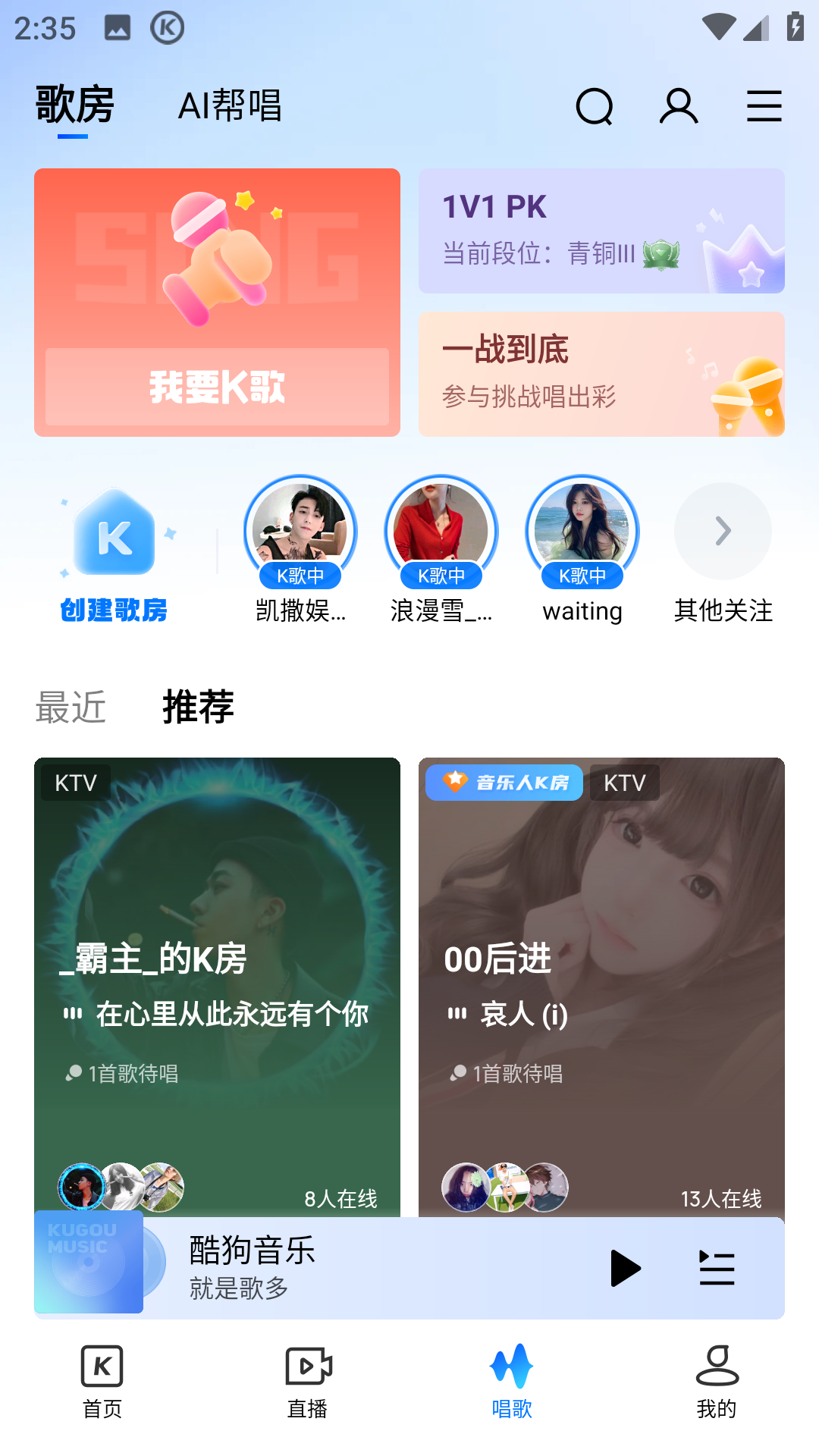
Task: Tap 创建歌房 to create a room
Action: (x=114, y=555)
